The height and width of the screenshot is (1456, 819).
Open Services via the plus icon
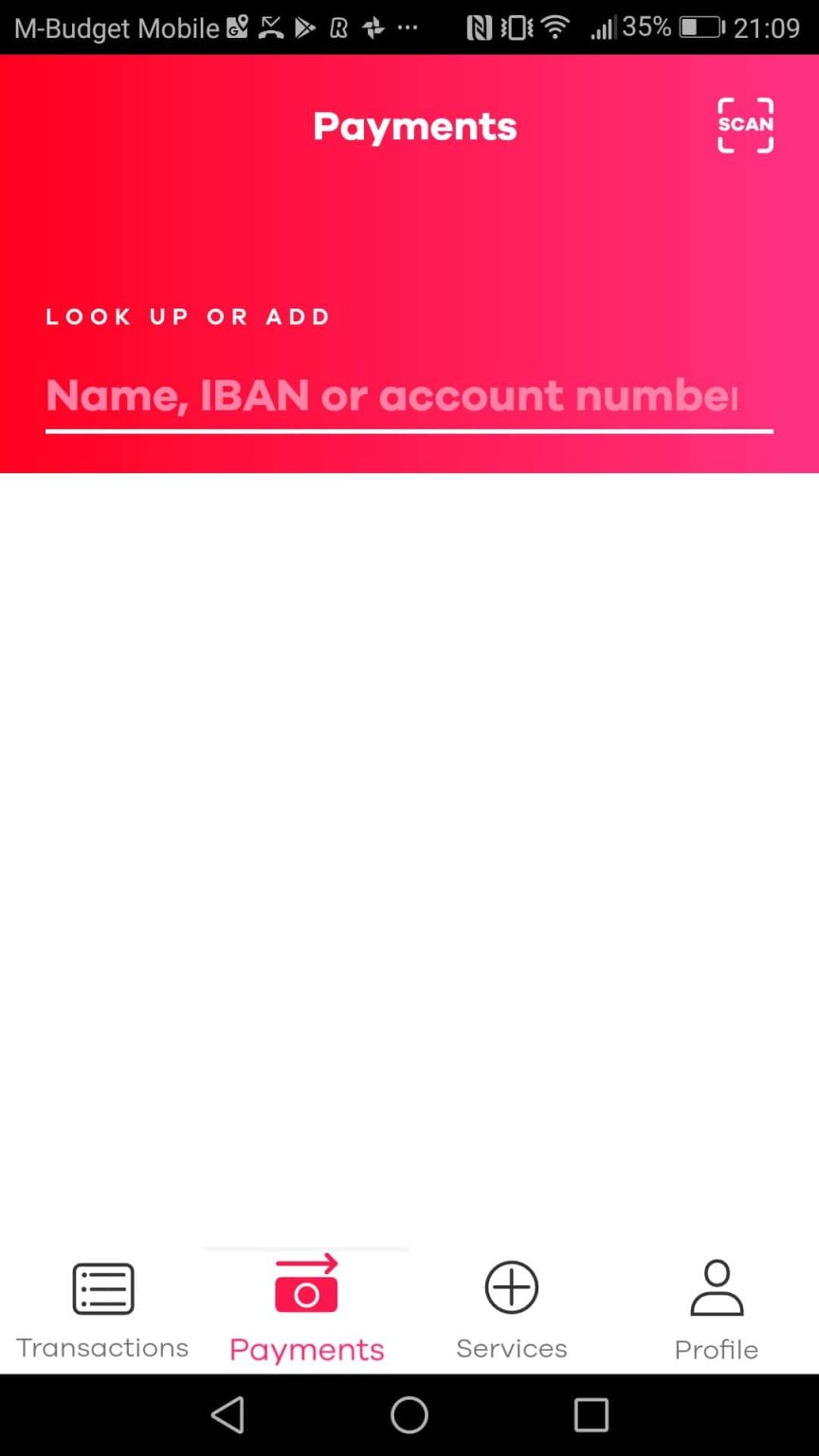click(511, 1287)
